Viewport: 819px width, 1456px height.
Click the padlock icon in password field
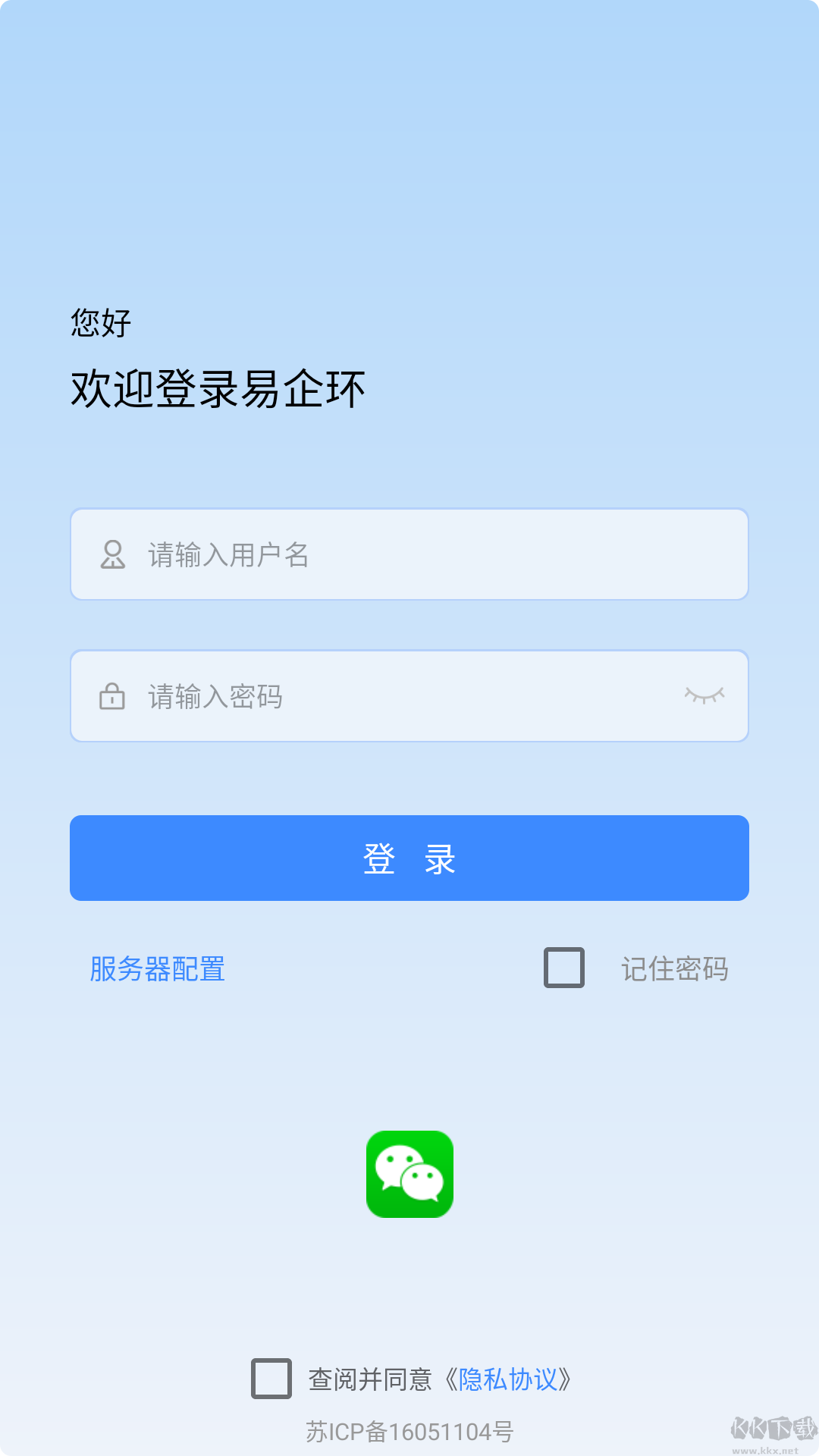click(111, 695)
